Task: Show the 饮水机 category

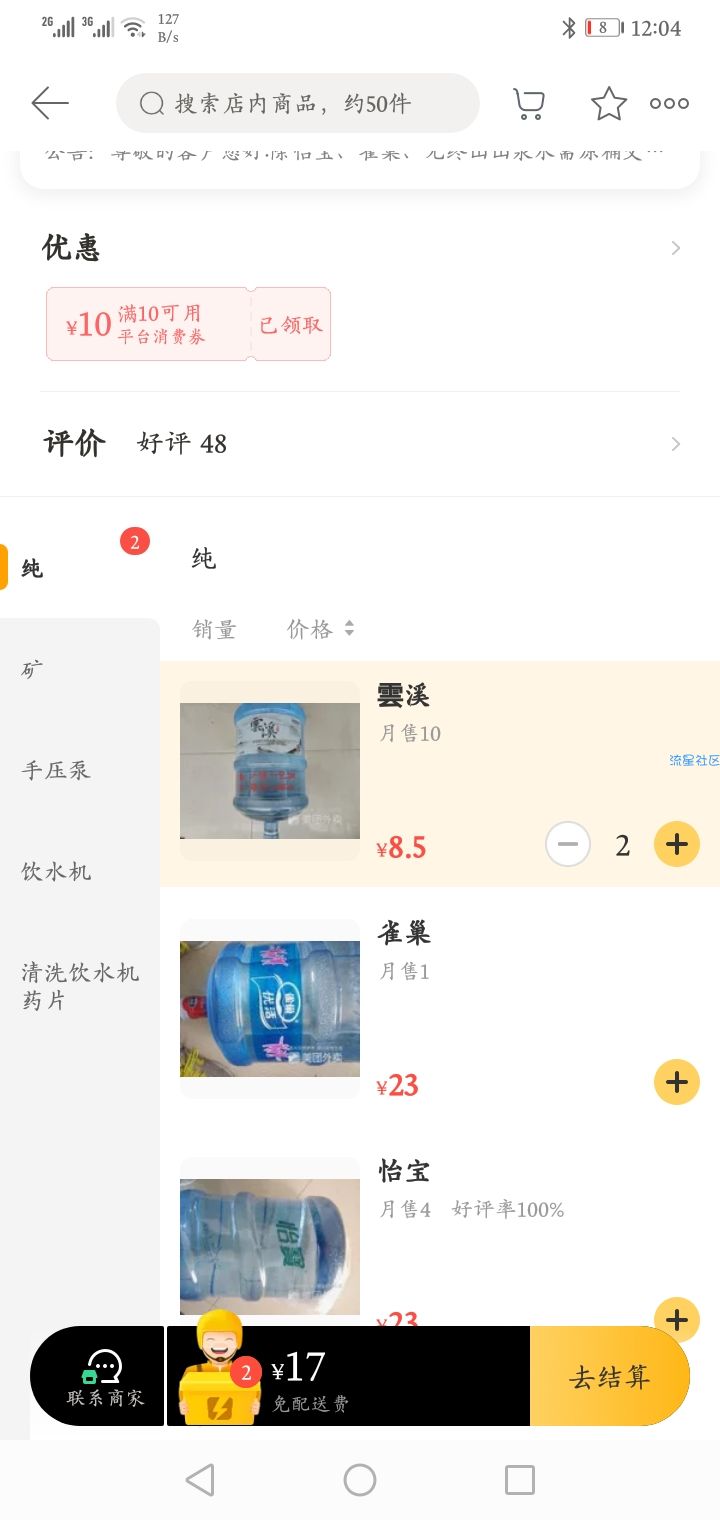Action: (56, 871)
